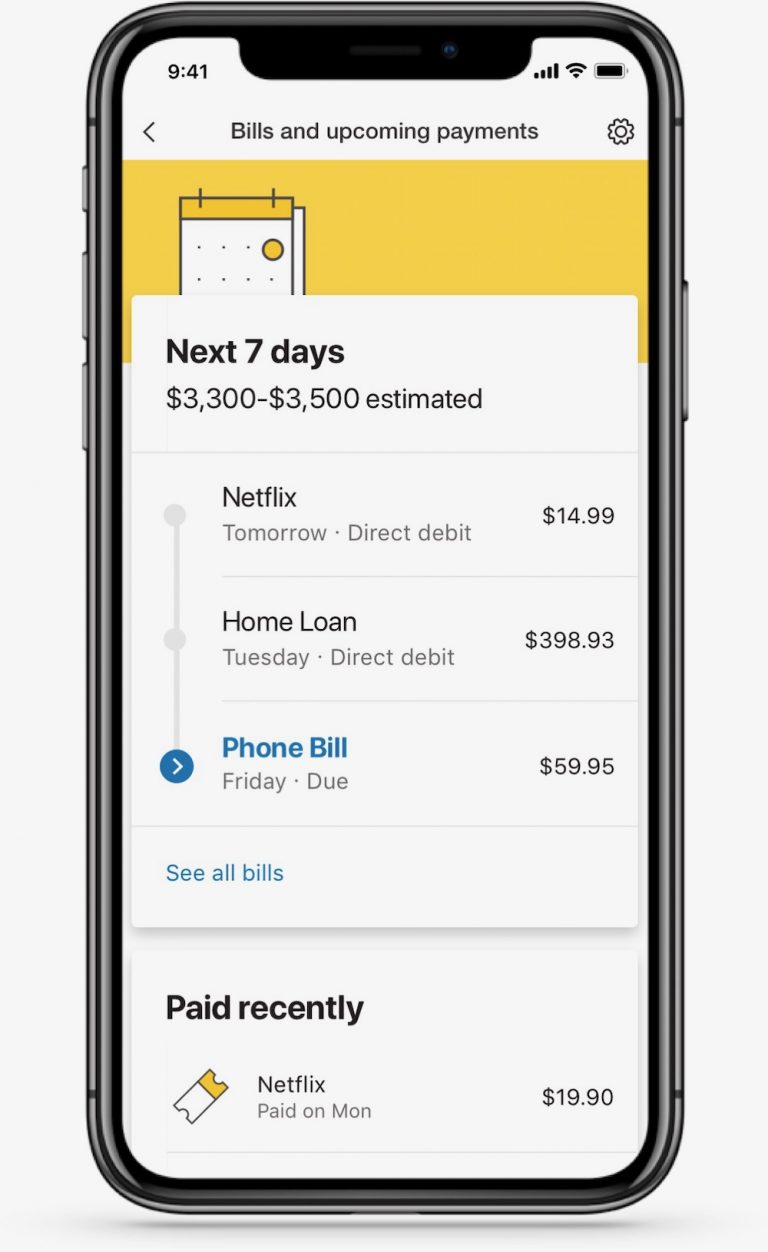Image resolution: width=768 pixels, height=1252 pixels.
Task: Click the See all bills link
Action: pyautogui.click(x=224, y=872)
